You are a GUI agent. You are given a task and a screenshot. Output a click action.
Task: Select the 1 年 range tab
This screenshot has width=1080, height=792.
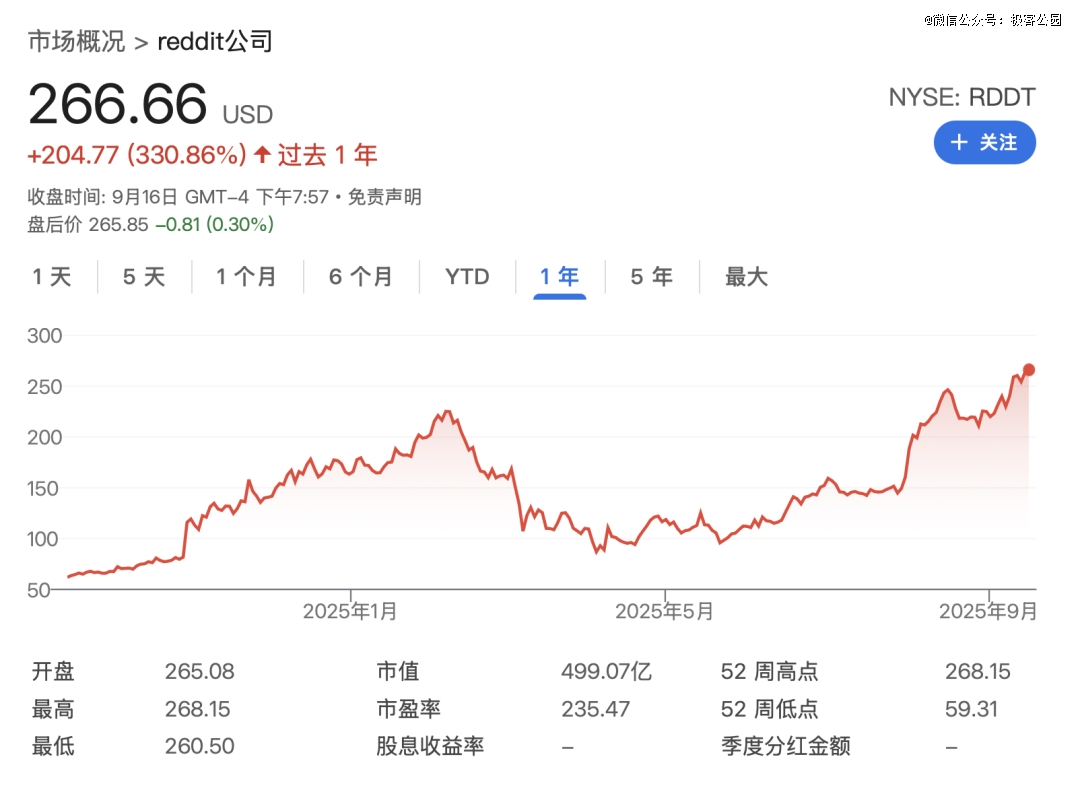[559, 277]
